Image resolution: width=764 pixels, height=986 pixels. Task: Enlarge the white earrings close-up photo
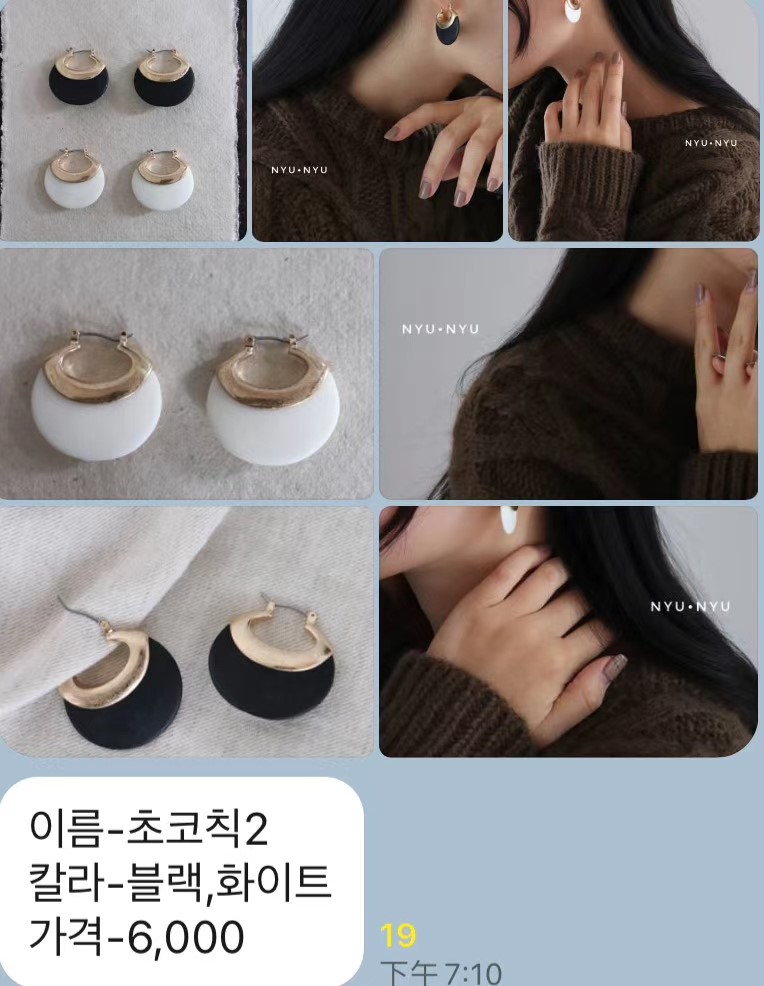[186, 373]
